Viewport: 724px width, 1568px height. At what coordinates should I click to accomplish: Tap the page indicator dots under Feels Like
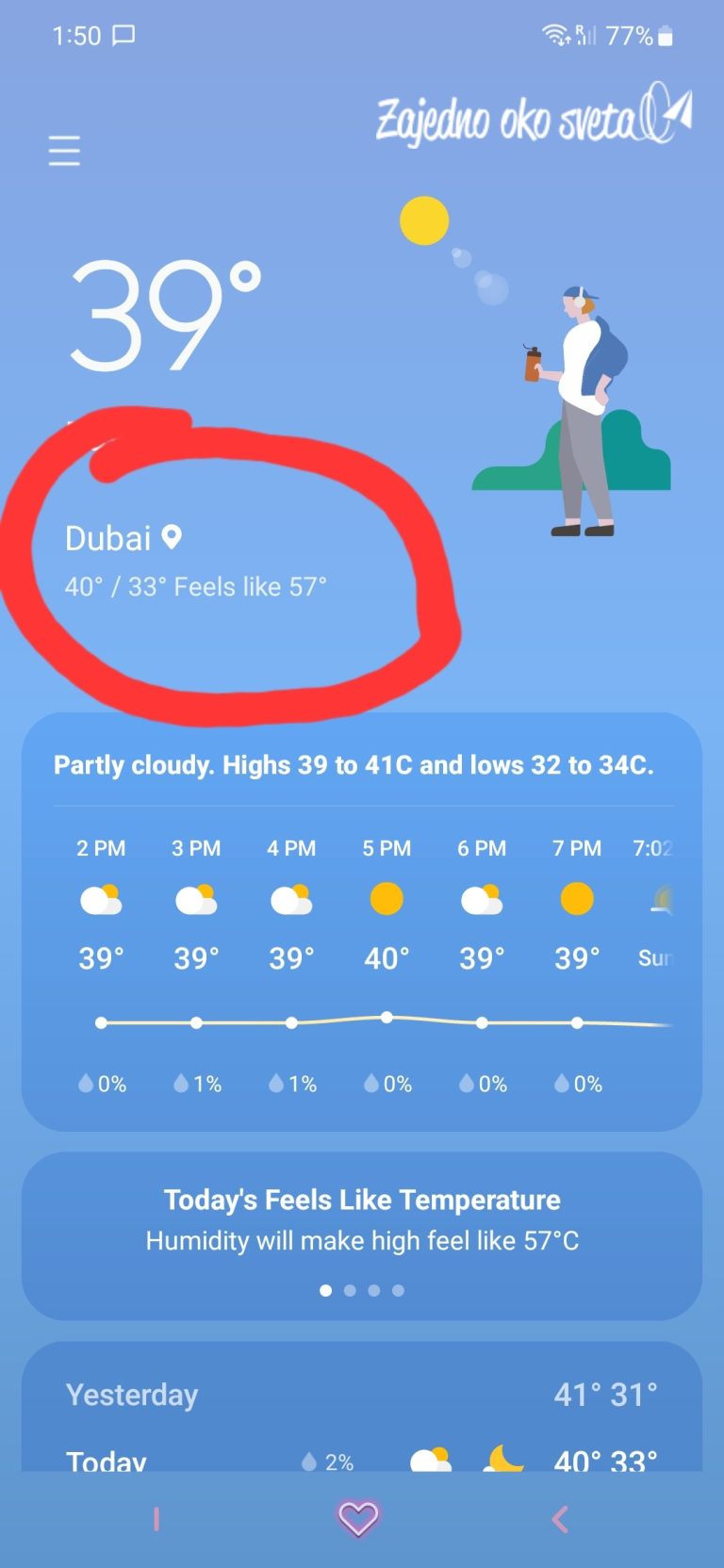pos(362,1290)
